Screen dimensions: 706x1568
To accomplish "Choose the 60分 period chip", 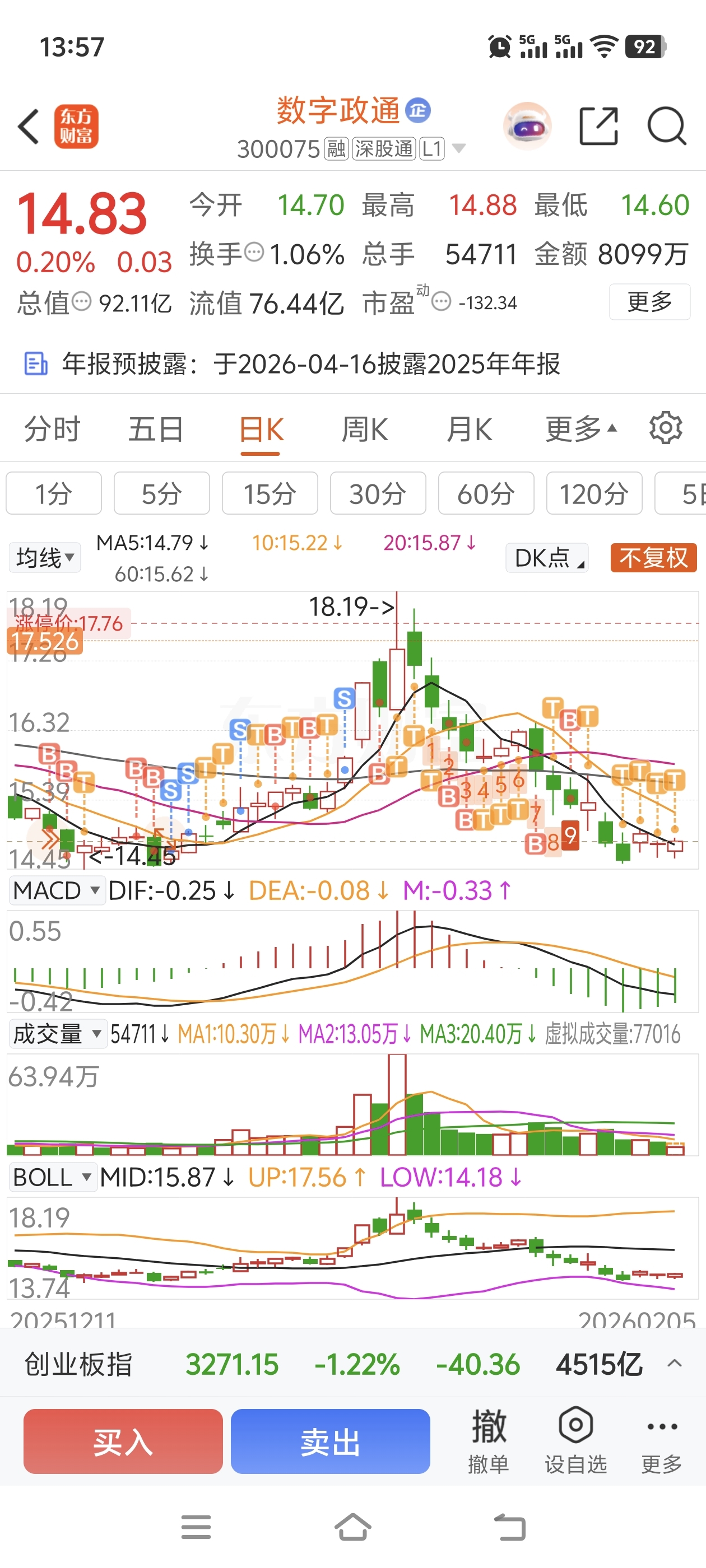I will coord(486,494).
